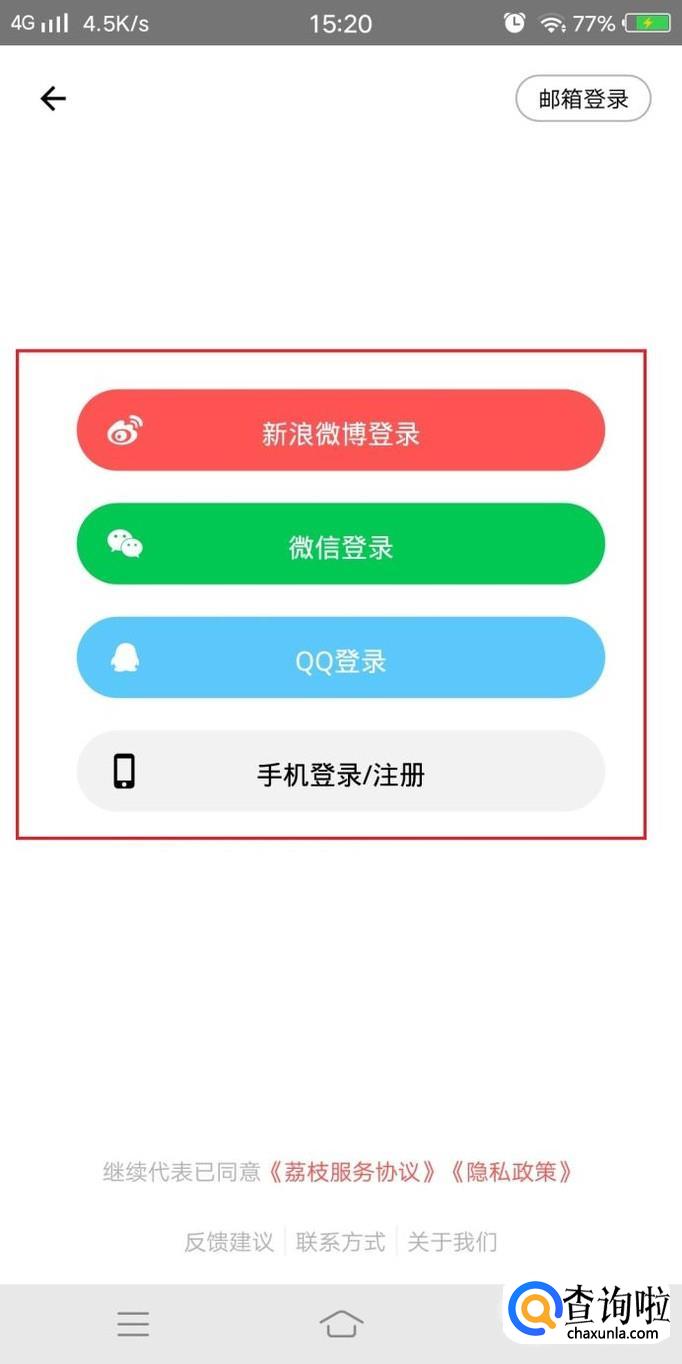Sign in using QQ登录
The height and width of the screenshot is (1364, 682).
click(341, 658)
